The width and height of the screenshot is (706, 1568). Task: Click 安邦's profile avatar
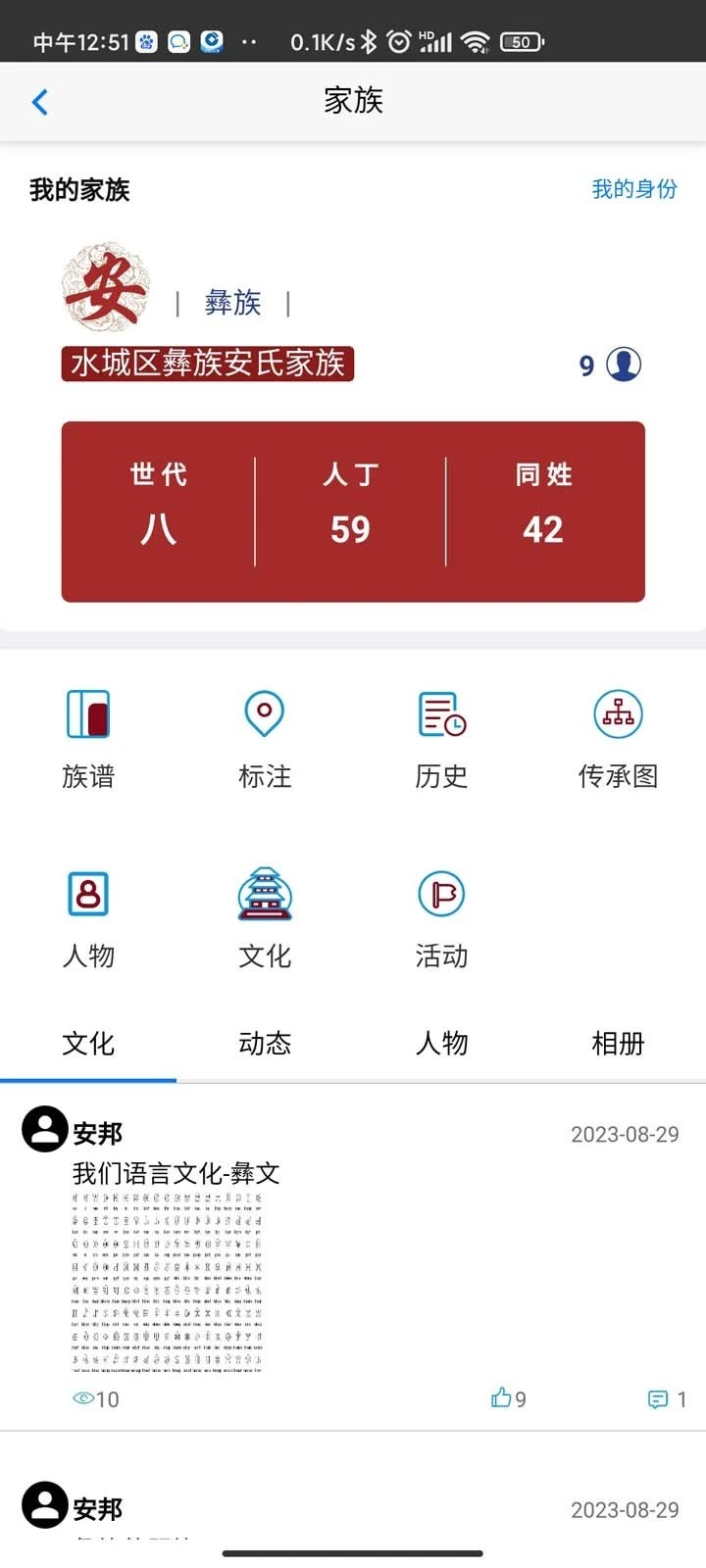44,1130
